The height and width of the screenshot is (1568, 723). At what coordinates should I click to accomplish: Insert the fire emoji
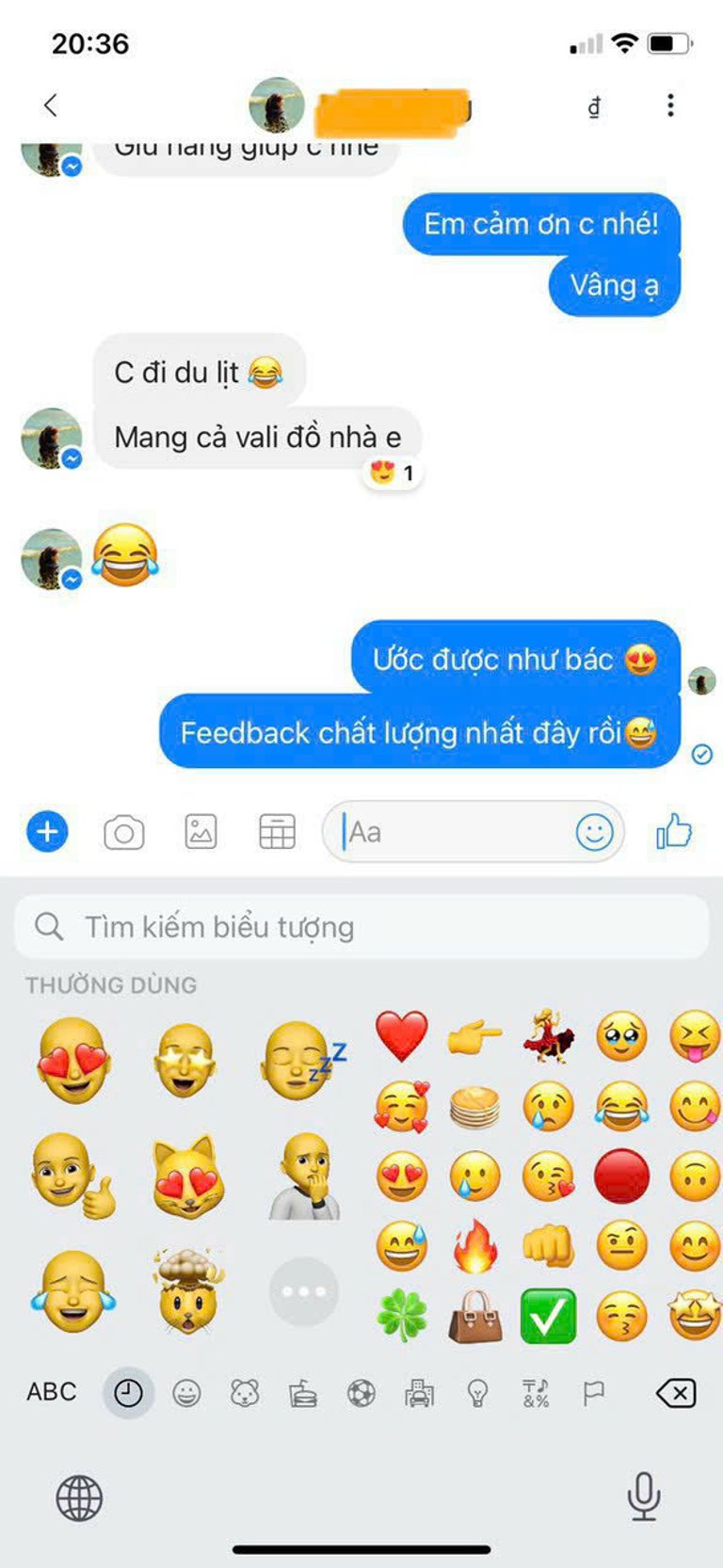474,1246
